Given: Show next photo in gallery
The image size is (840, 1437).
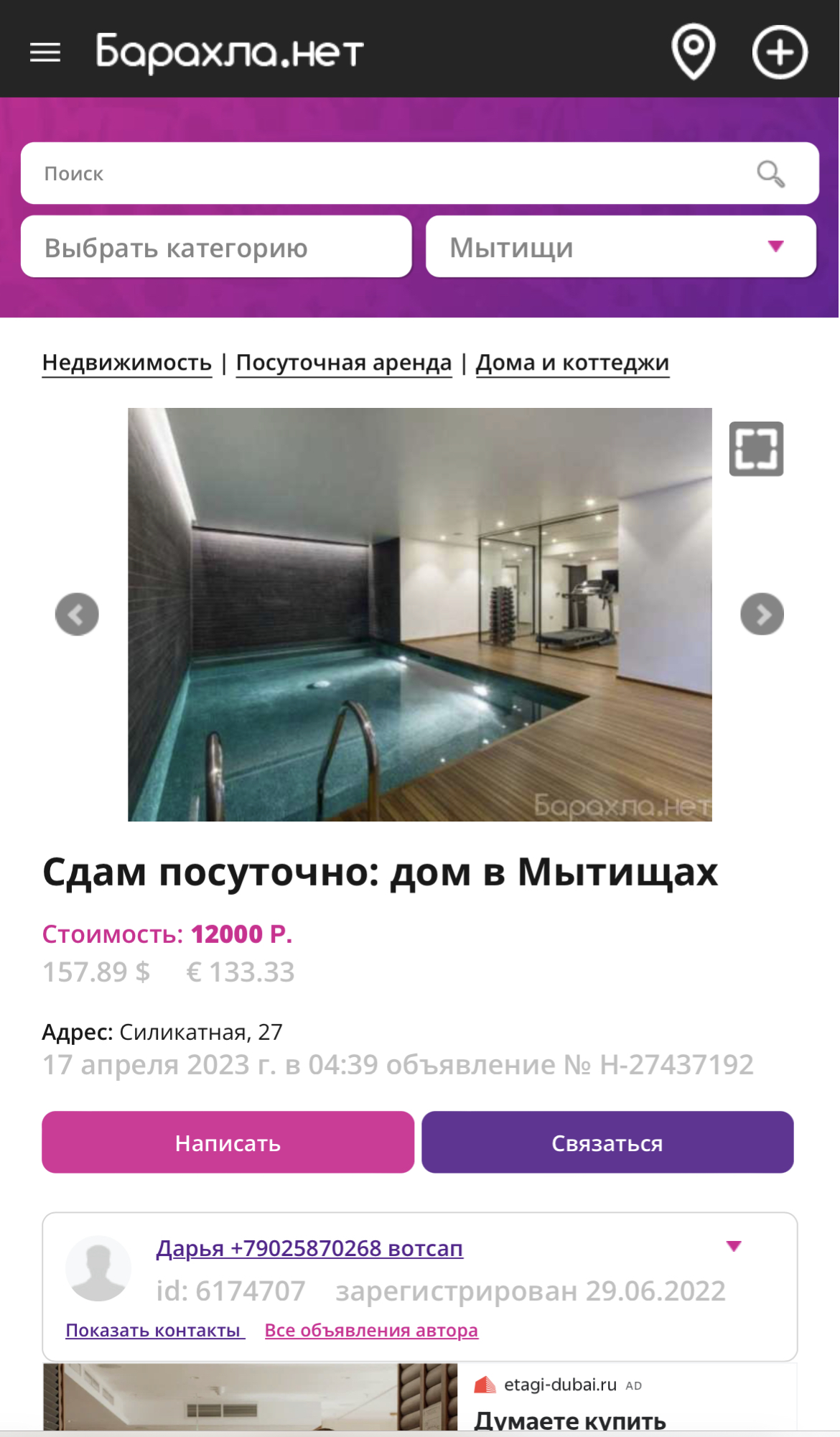Looking at the screenshot, I should click(x=762, y=614).
